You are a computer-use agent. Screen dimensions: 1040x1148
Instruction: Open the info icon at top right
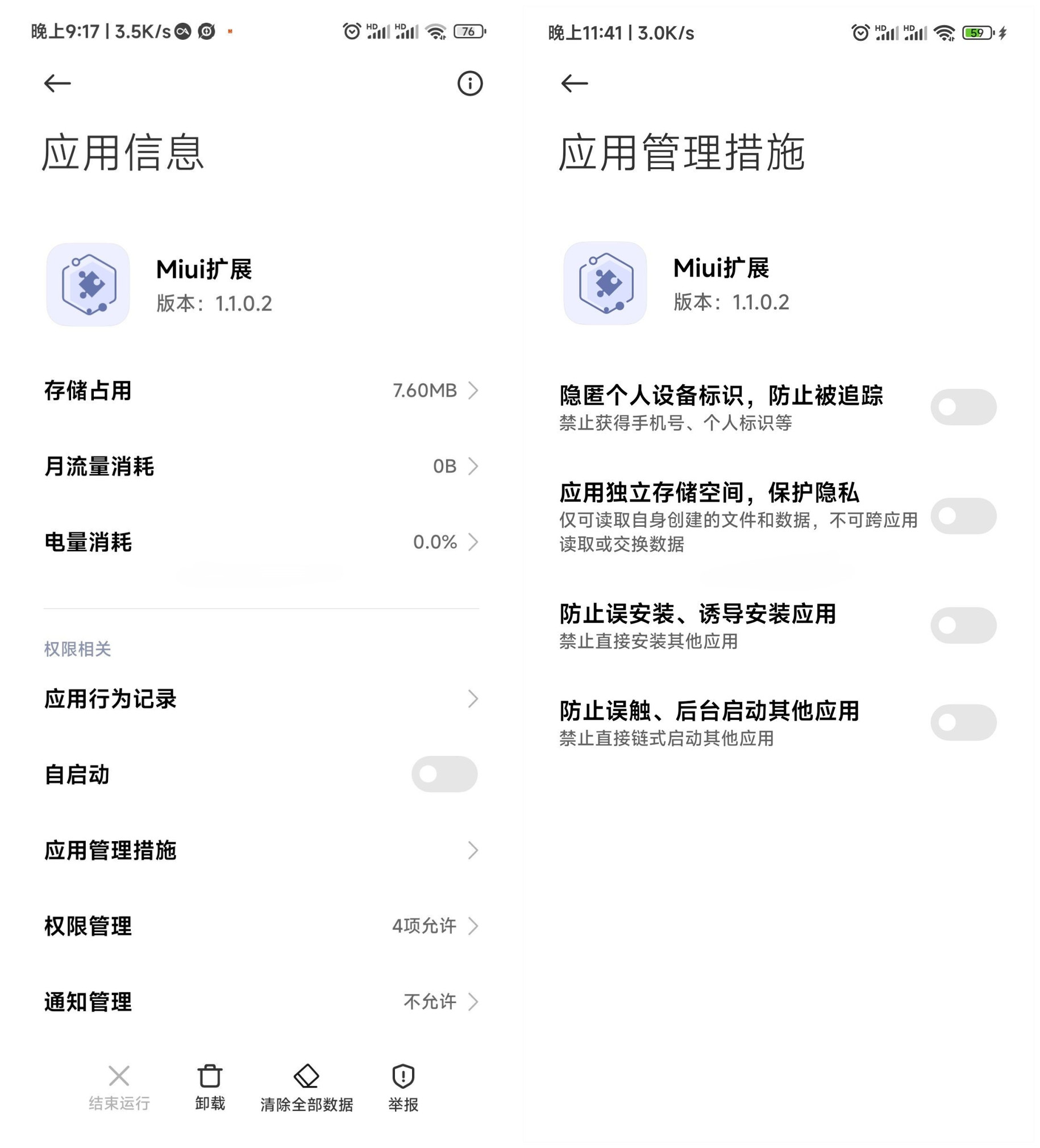click(x=469, y=83)
